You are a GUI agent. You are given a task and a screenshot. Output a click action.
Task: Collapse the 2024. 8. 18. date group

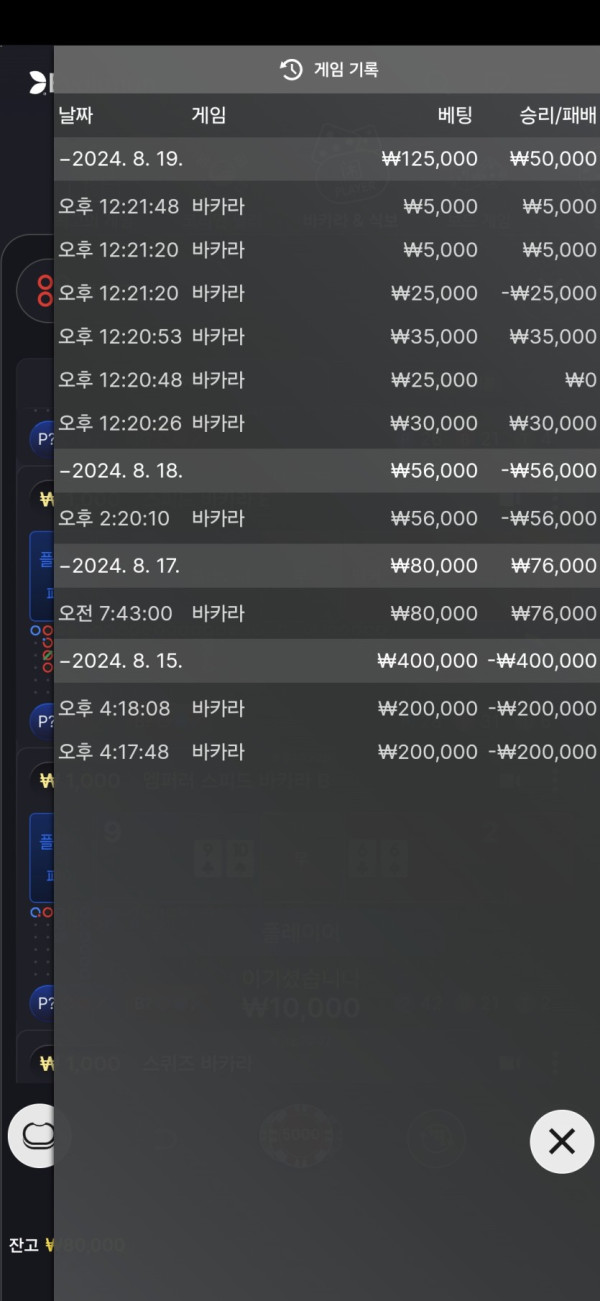point(122,470)
